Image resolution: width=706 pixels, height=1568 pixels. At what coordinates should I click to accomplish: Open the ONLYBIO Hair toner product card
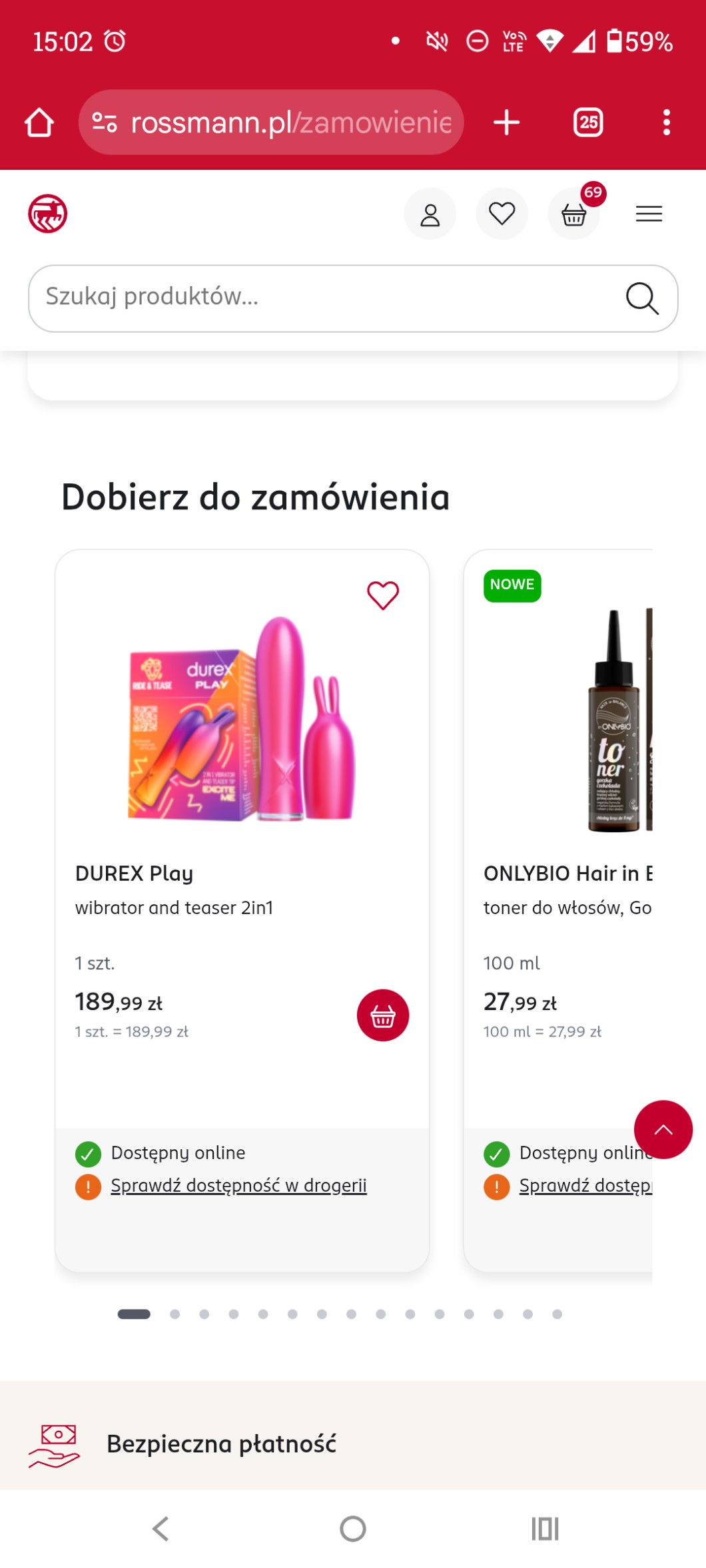pos(566,873)
